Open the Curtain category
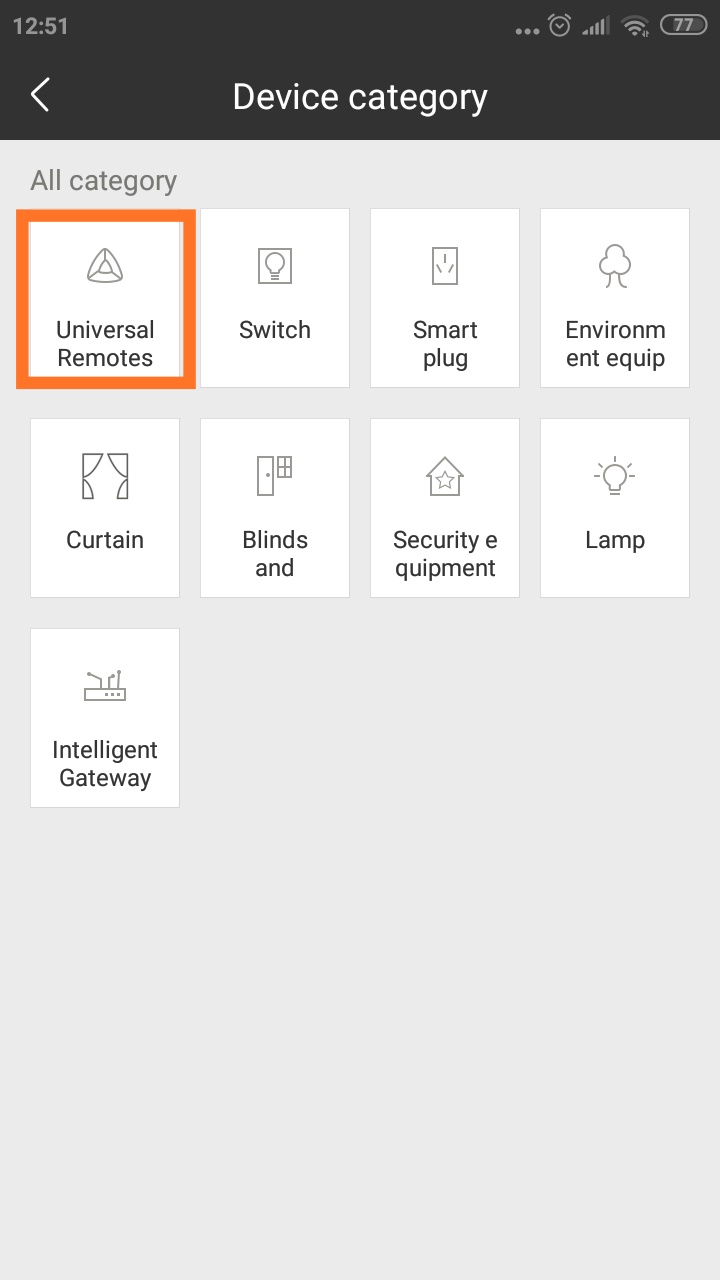720x1280 pixels. point(105,508)
